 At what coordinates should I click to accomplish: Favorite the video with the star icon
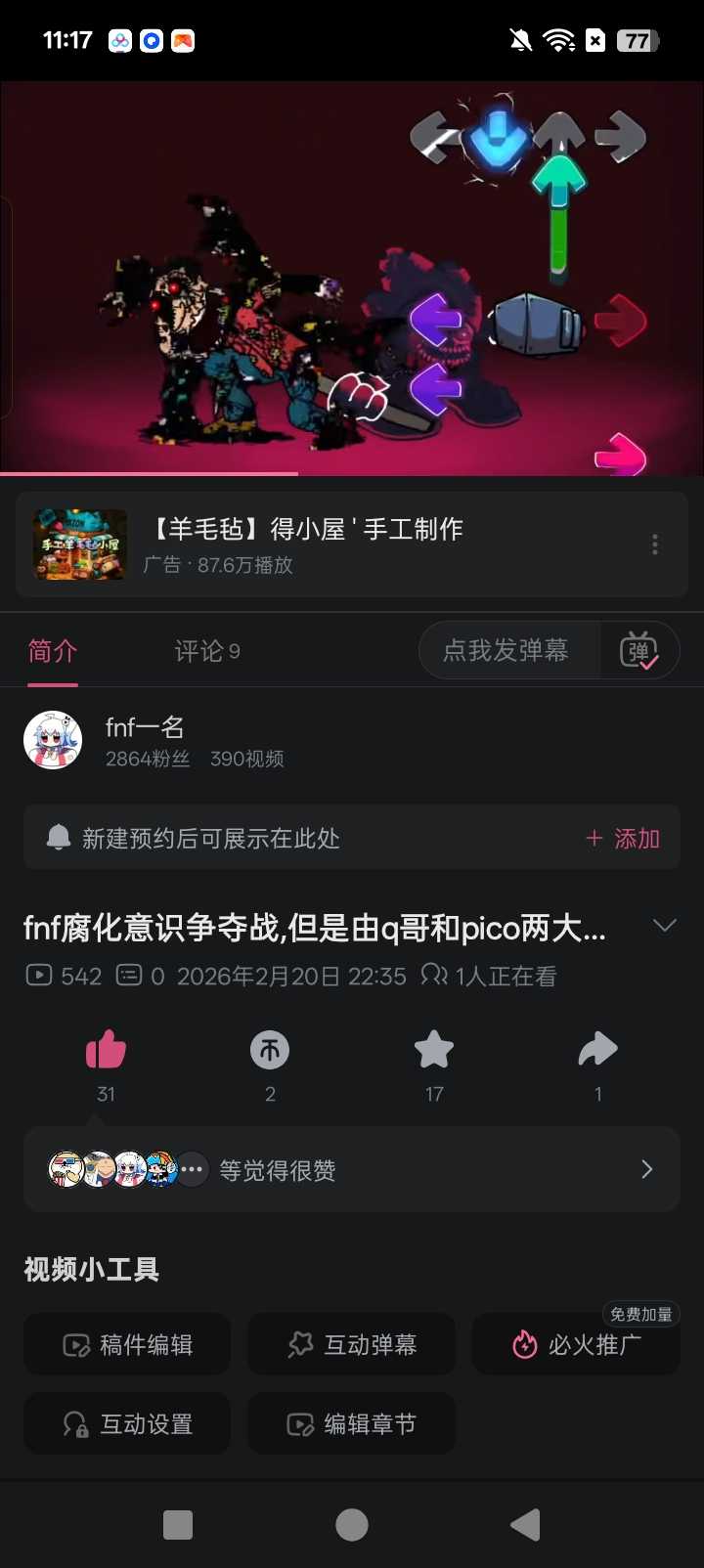(x=434, y=1051)
